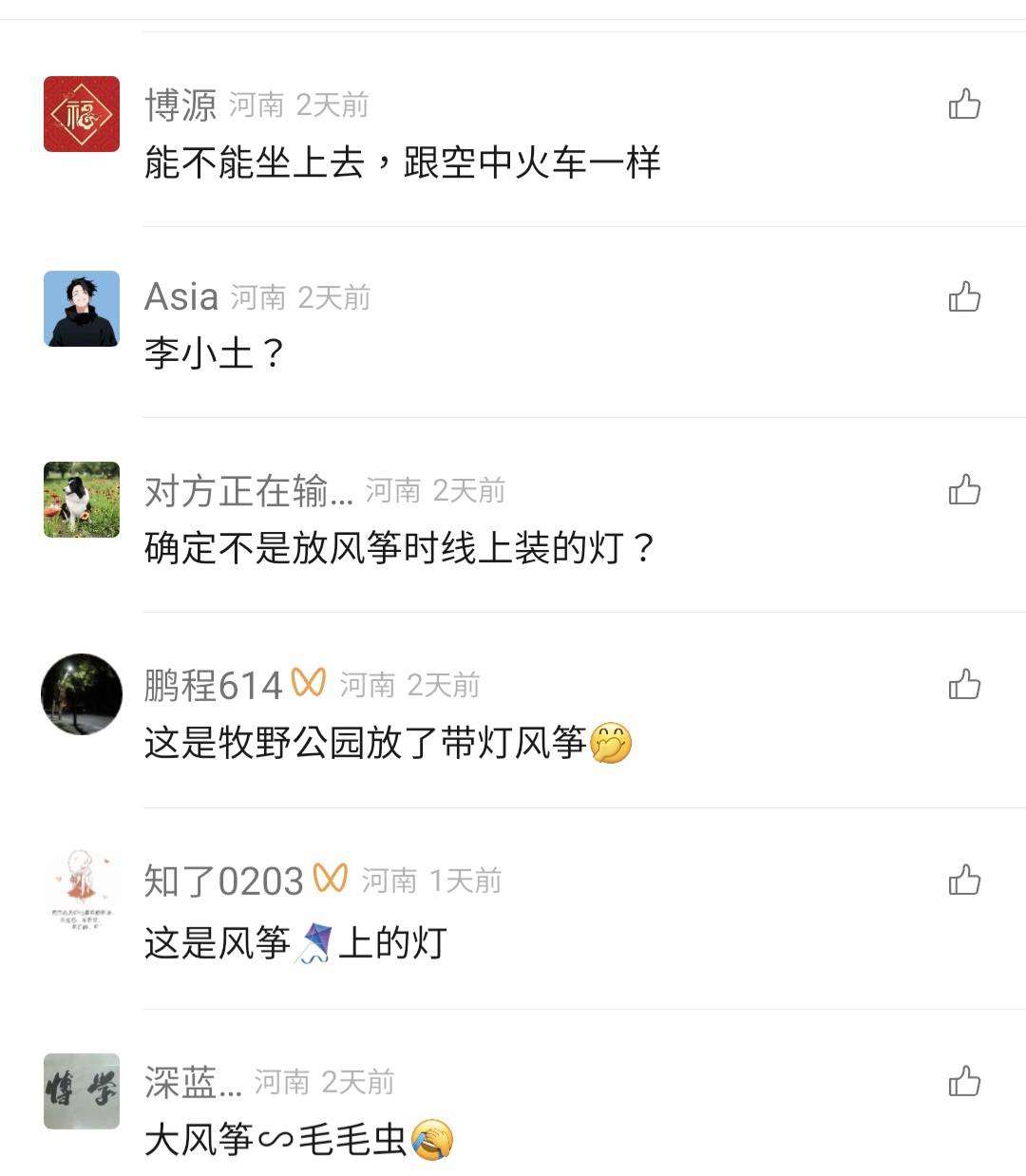View 对方正在输...'s avatar with dog
The image size is (1026, 1176).
(x=82, y=500)
